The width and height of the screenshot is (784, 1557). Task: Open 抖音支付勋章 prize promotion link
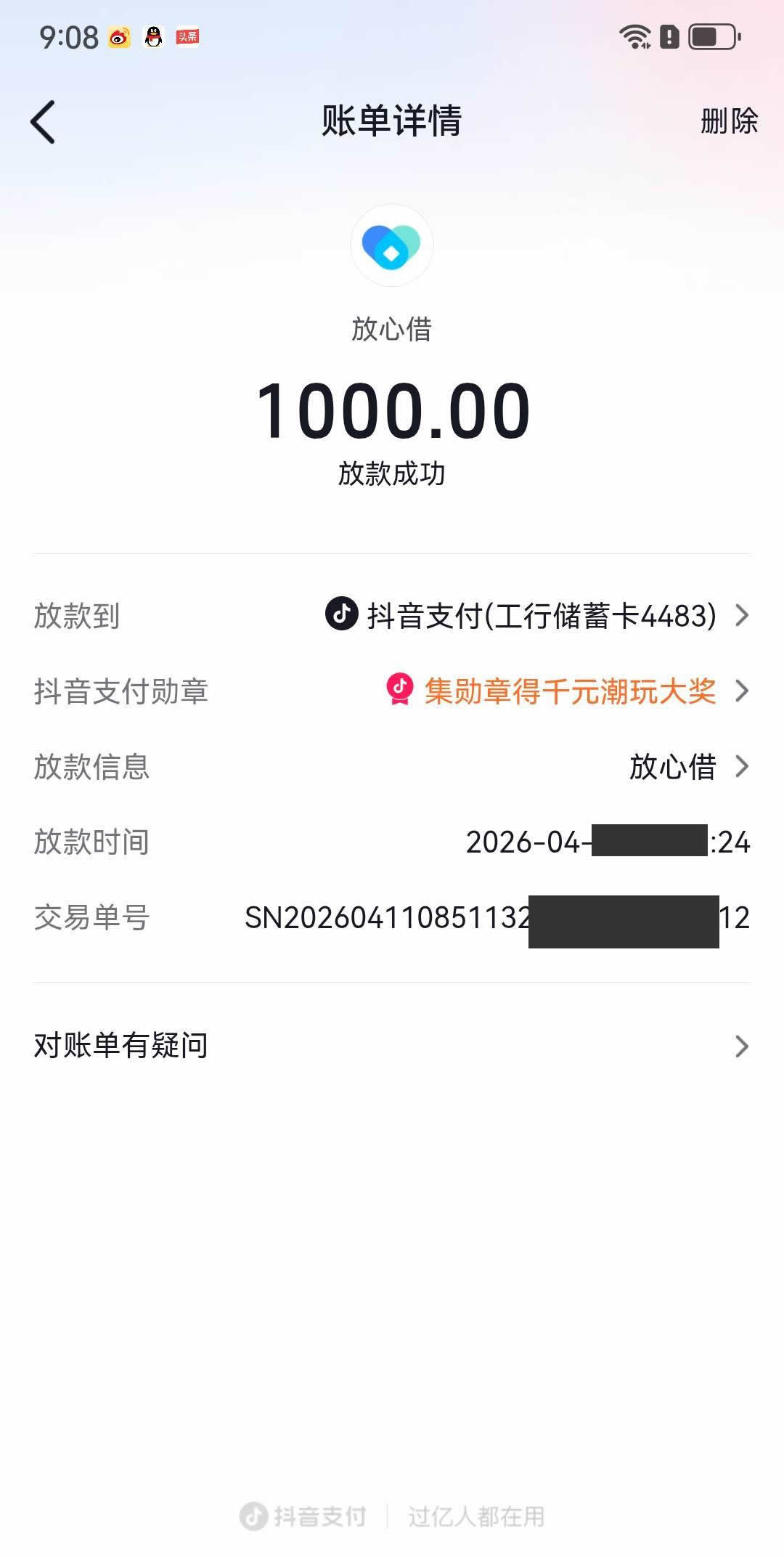click(x=568, y=691)
